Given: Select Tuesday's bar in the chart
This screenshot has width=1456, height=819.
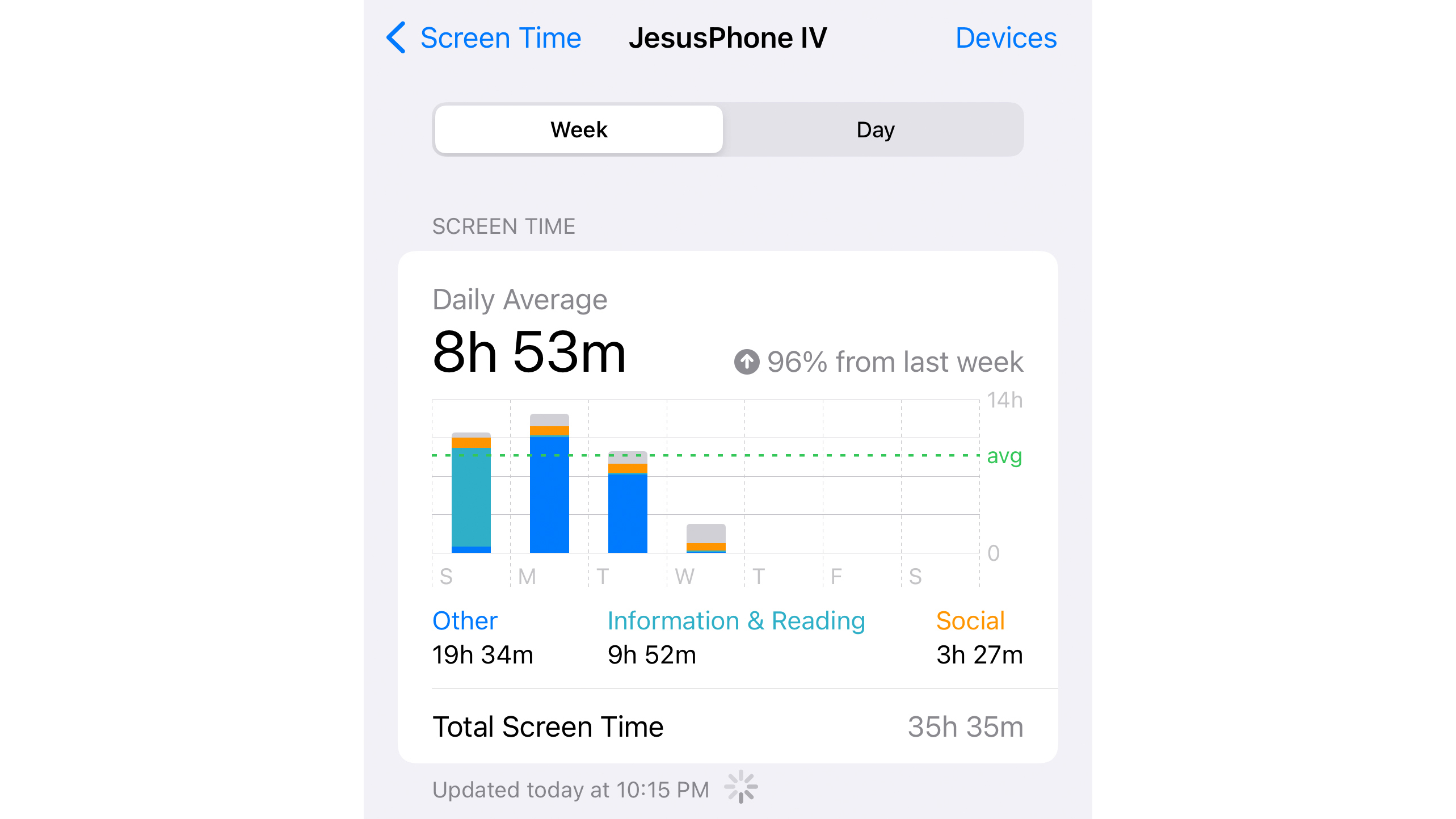Looking at the screenshot, I should click(x=627, y=502).
